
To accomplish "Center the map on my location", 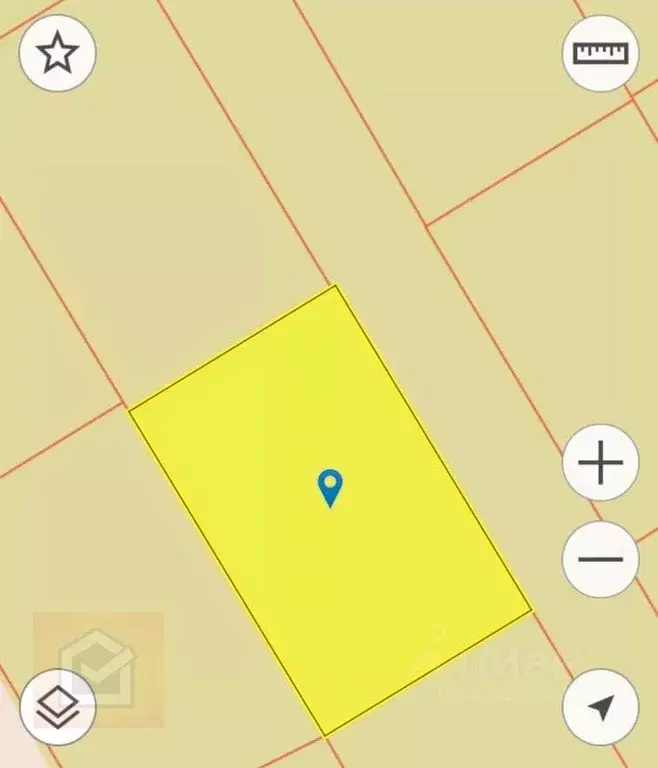I will pos(600,707).
